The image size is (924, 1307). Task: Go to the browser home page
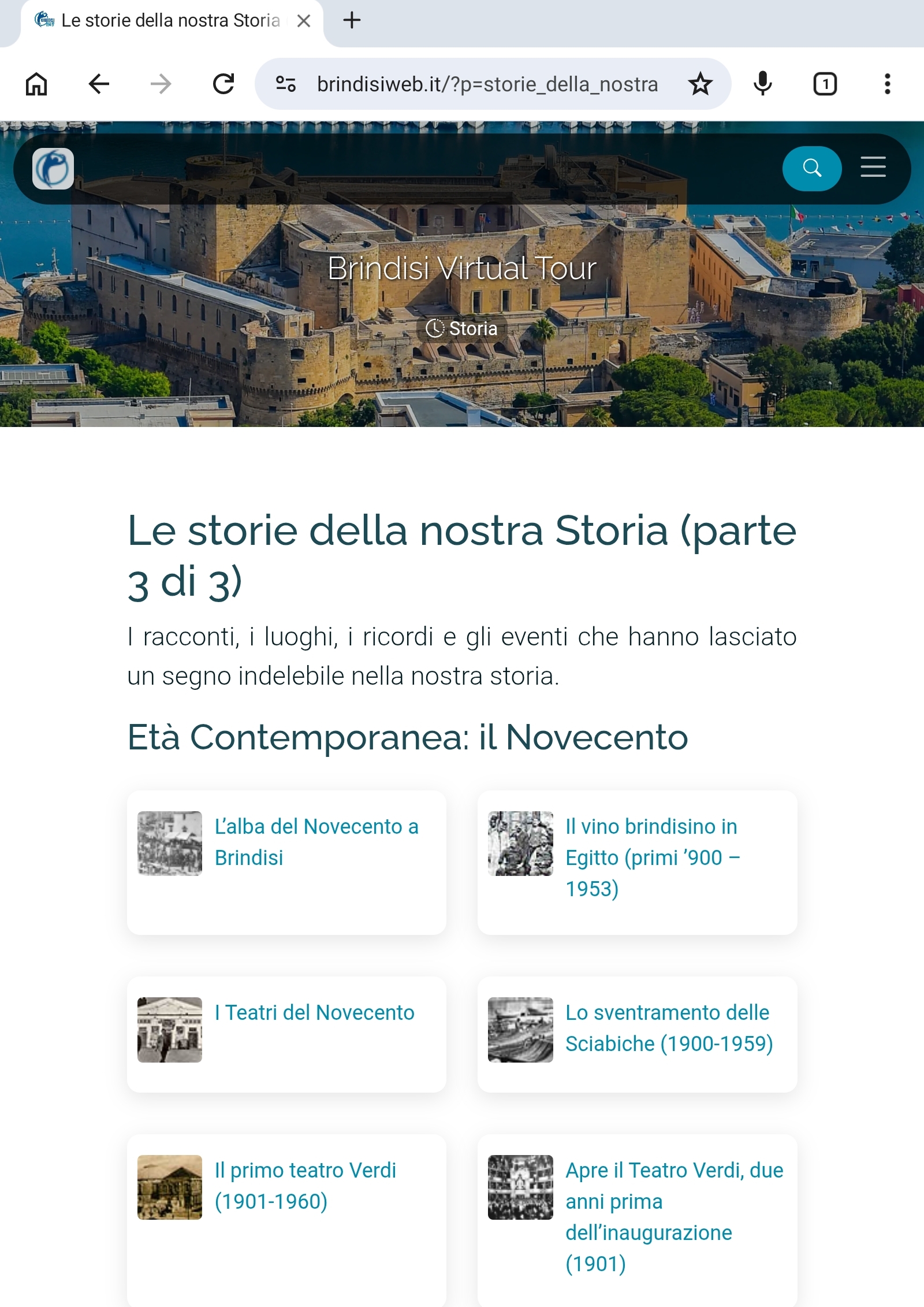tap(36, 84)
